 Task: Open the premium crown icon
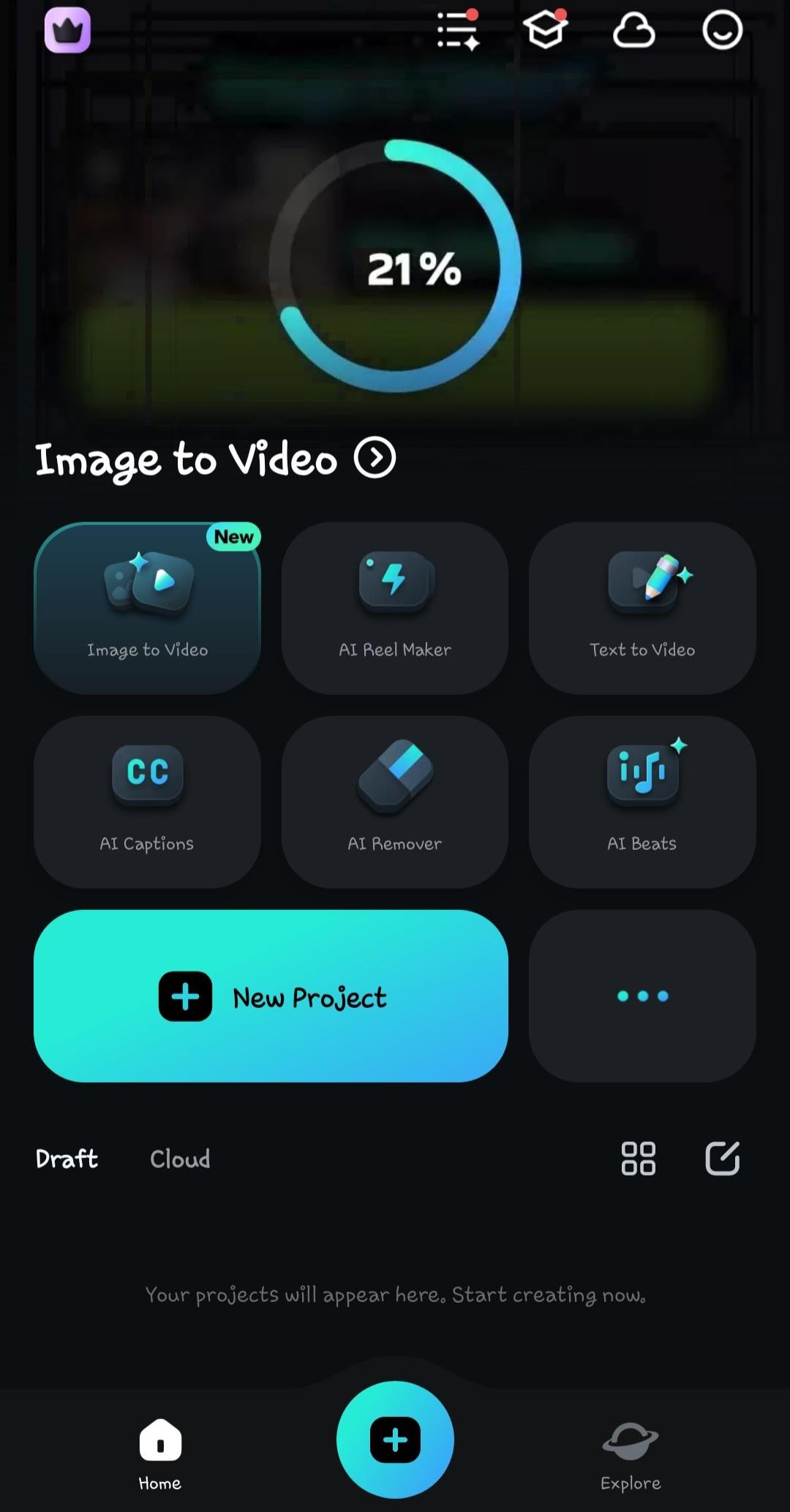pos(67,31)
